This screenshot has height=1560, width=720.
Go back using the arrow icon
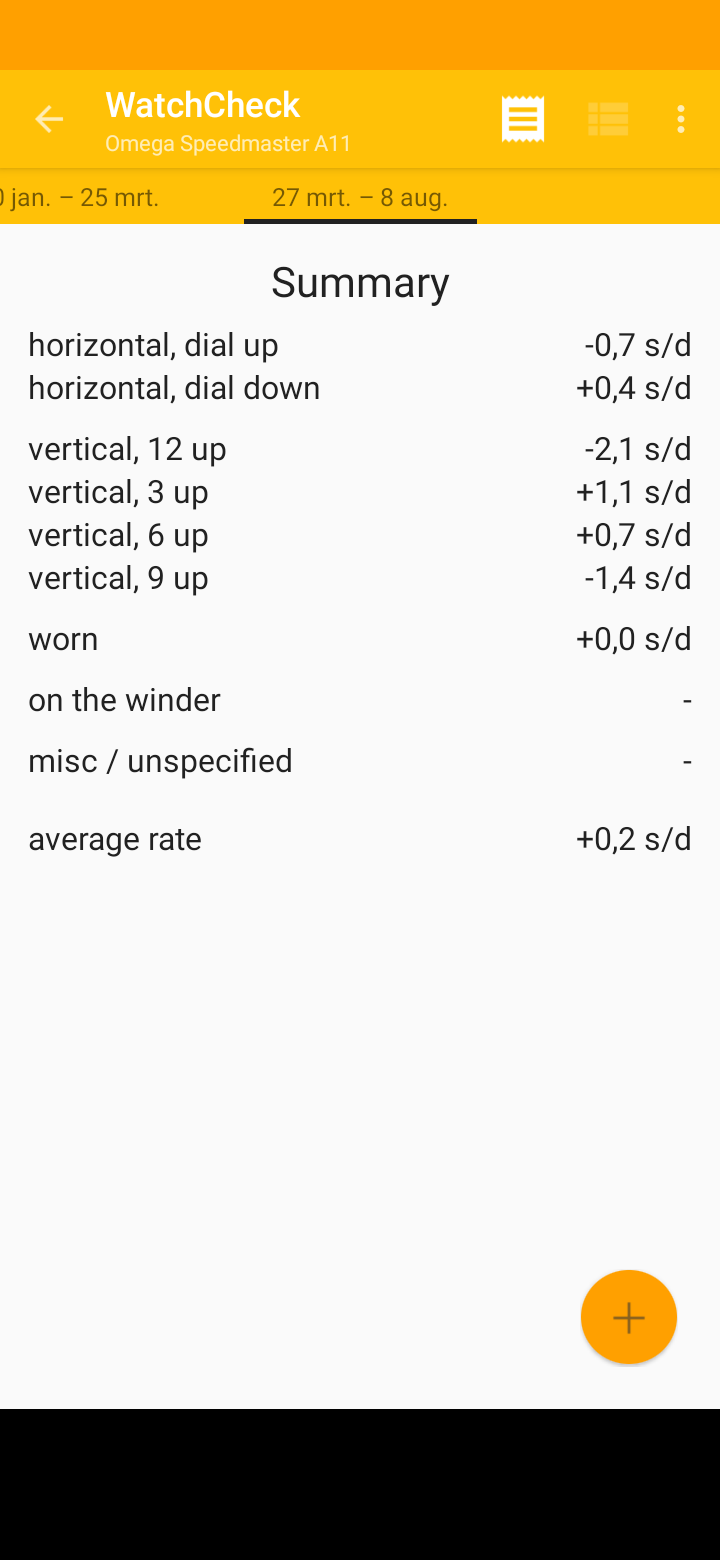pos(49,120)
